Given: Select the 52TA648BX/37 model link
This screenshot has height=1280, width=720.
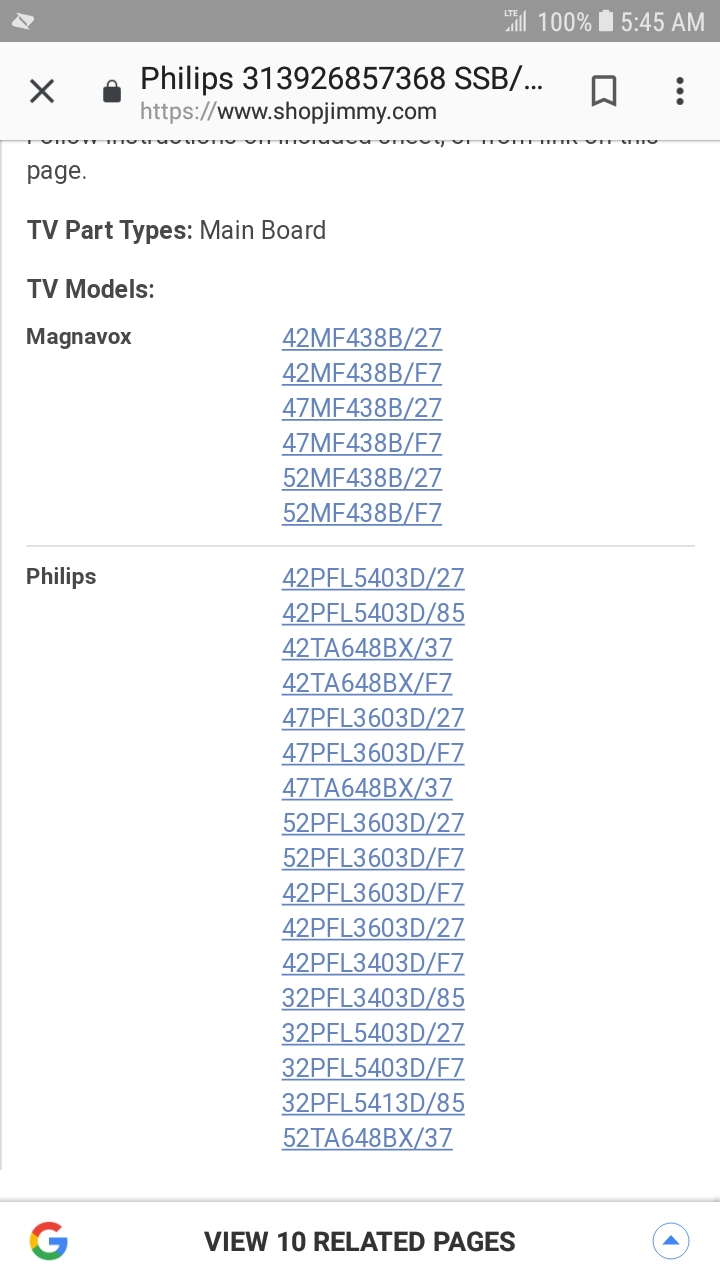Looking at the screenshot, I should pos(367,1138).
